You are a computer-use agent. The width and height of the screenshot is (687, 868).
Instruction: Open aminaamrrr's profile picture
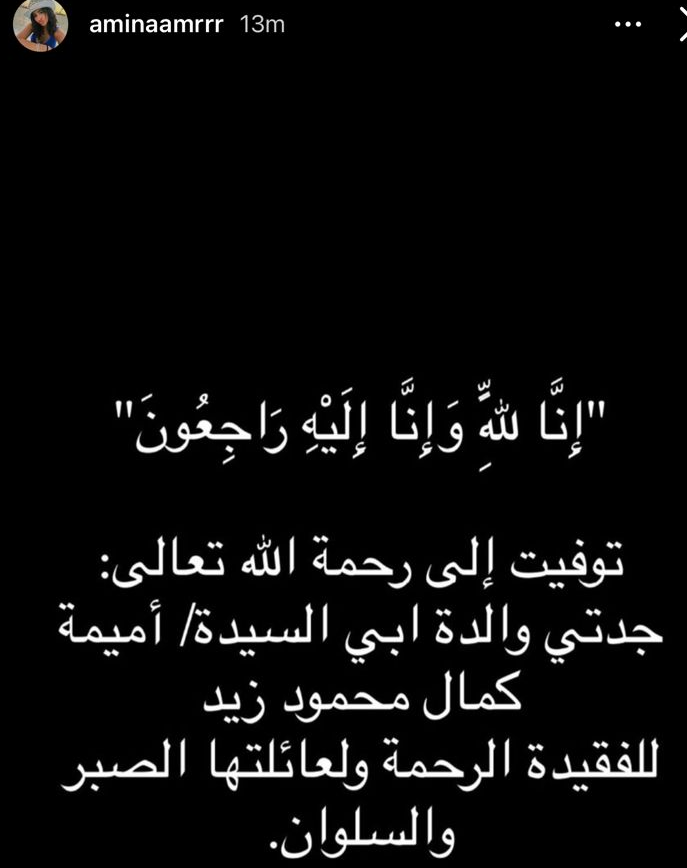(x=40, y=25)
